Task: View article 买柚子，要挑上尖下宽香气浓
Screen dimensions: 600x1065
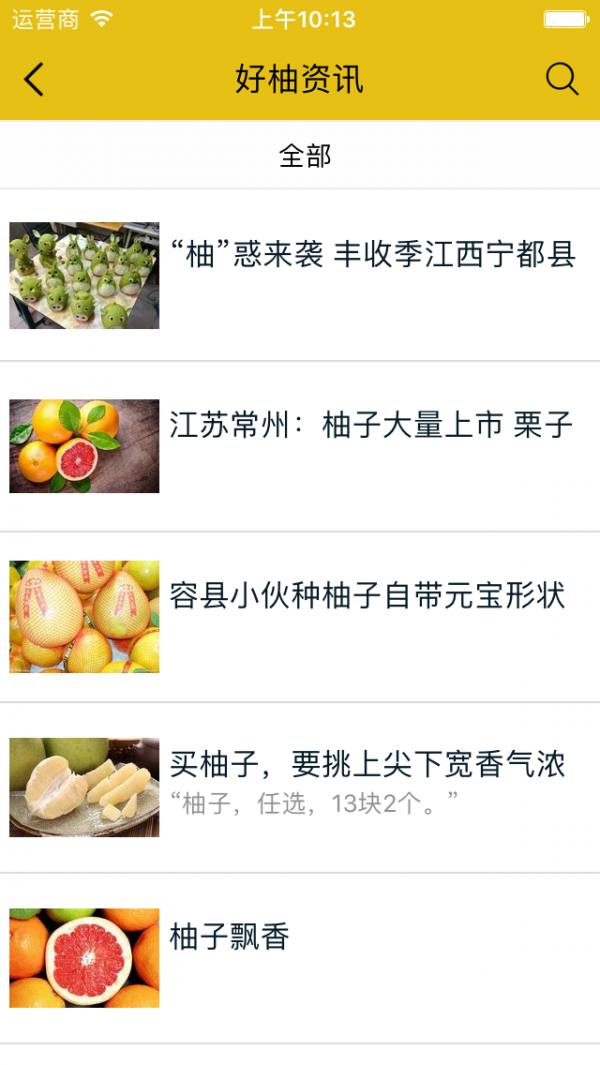Action: [x=367, y=766]
